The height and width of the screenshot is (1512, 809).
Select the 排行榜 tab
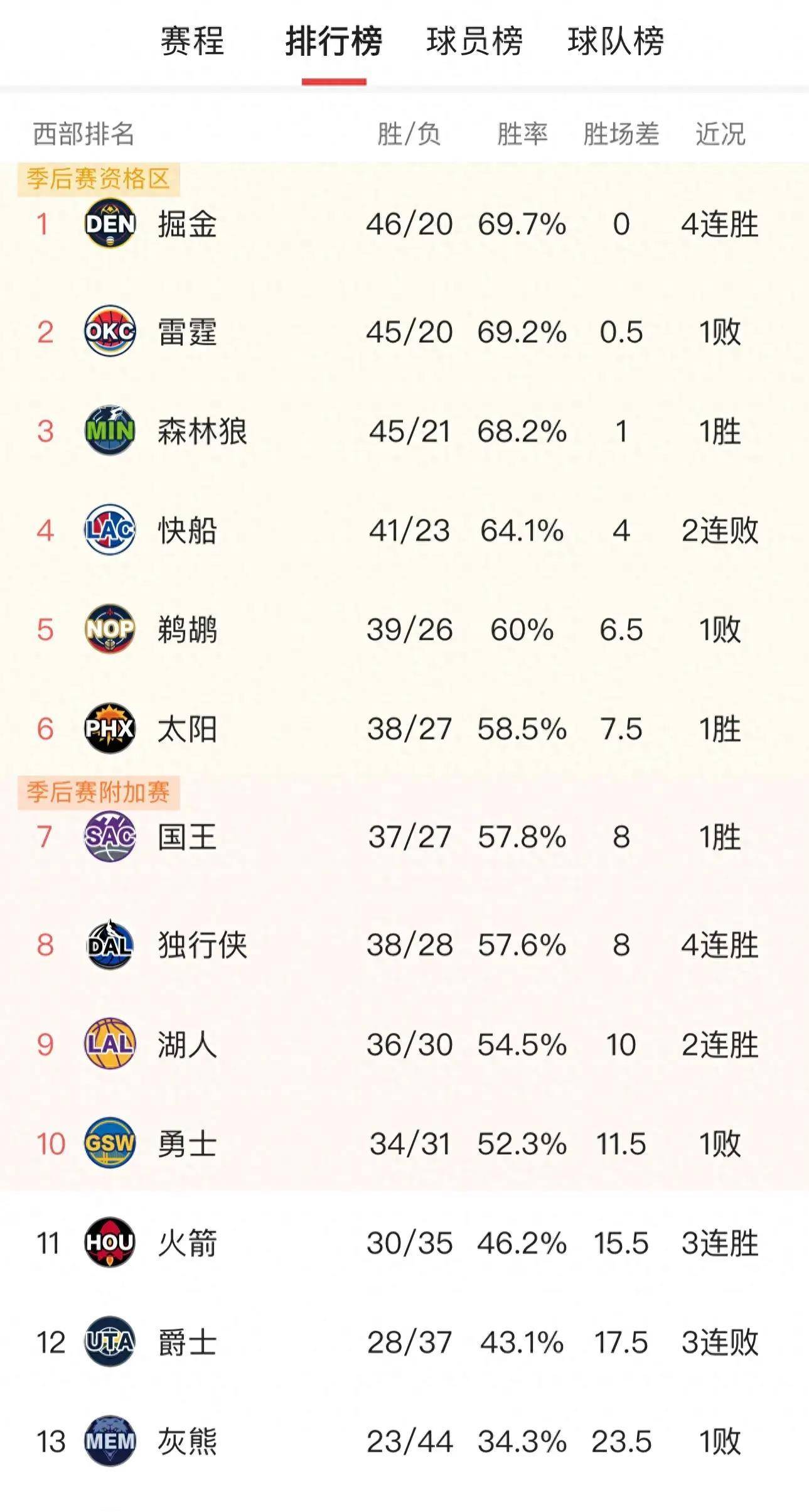(333, 41)
